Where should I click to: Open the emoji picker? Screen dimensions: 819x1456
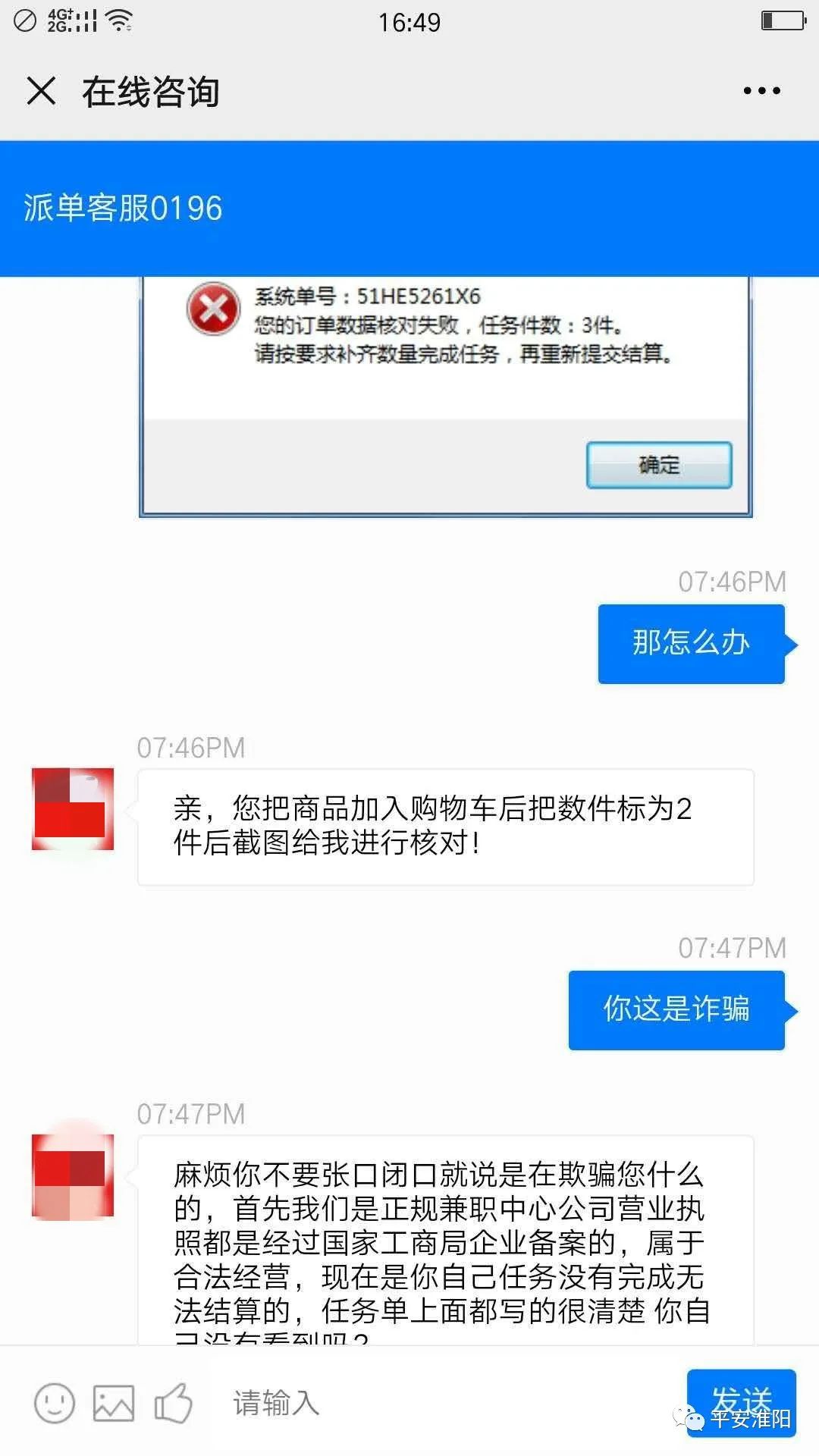pyautogui.click(x=55, y=1403)
